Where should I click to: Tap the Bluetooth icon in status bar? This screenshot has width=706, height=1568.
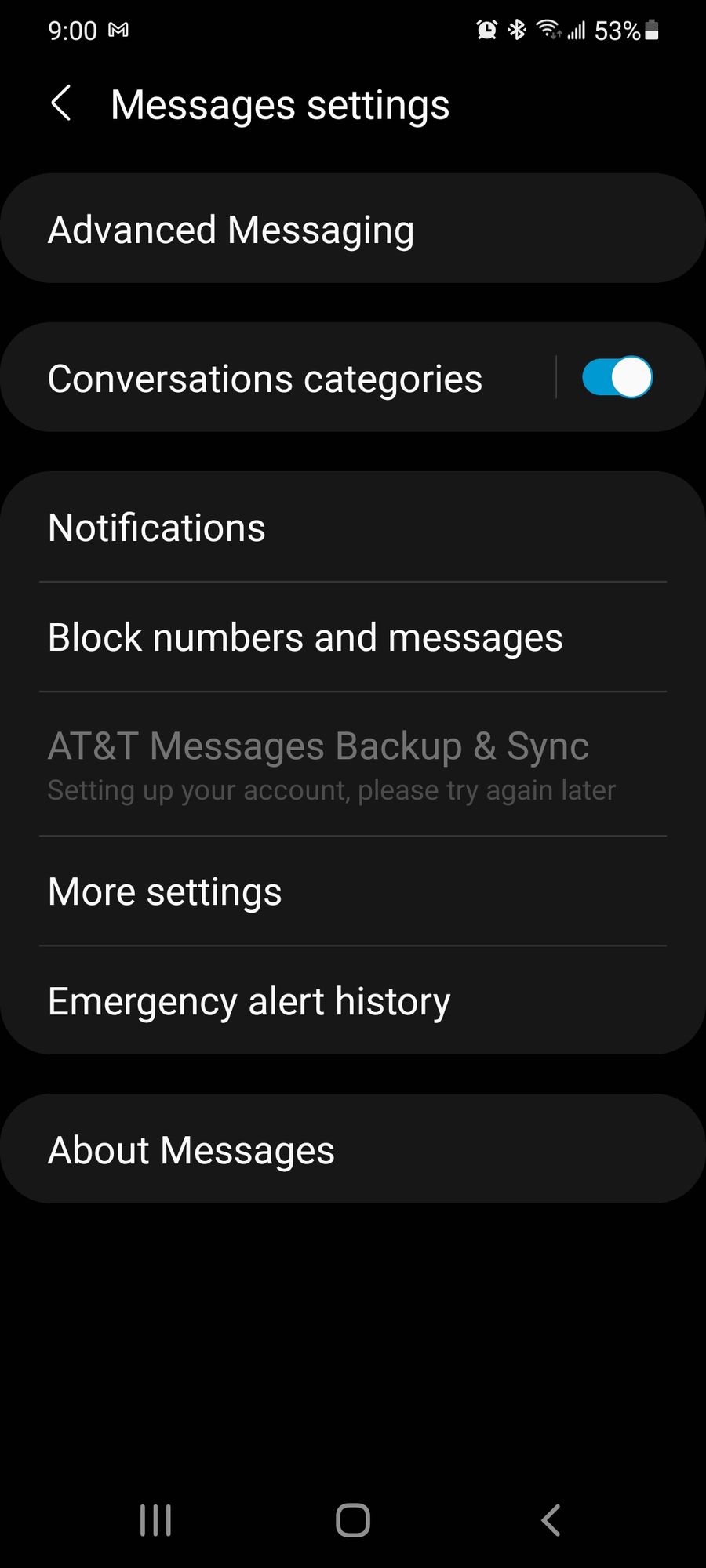click(x=516, y=30)
